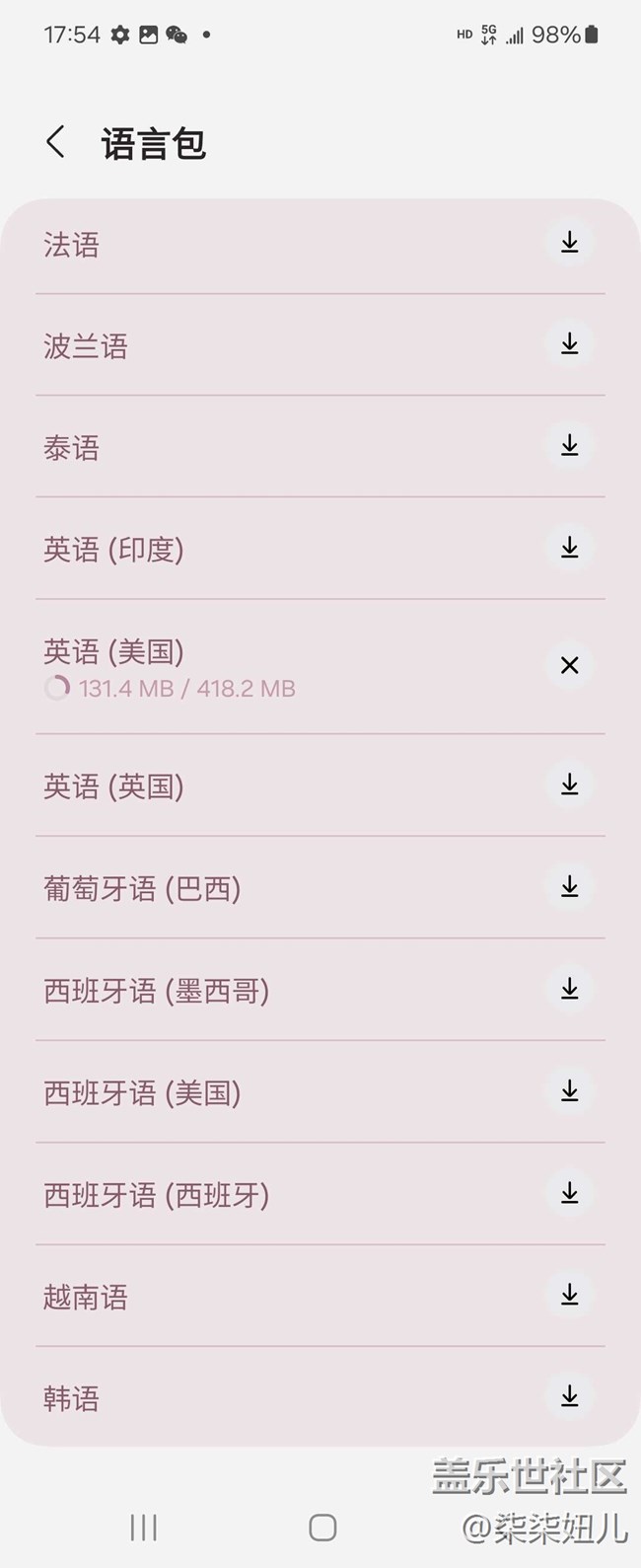
Task: Download the 法语 language pack
Action: point(569,243)
